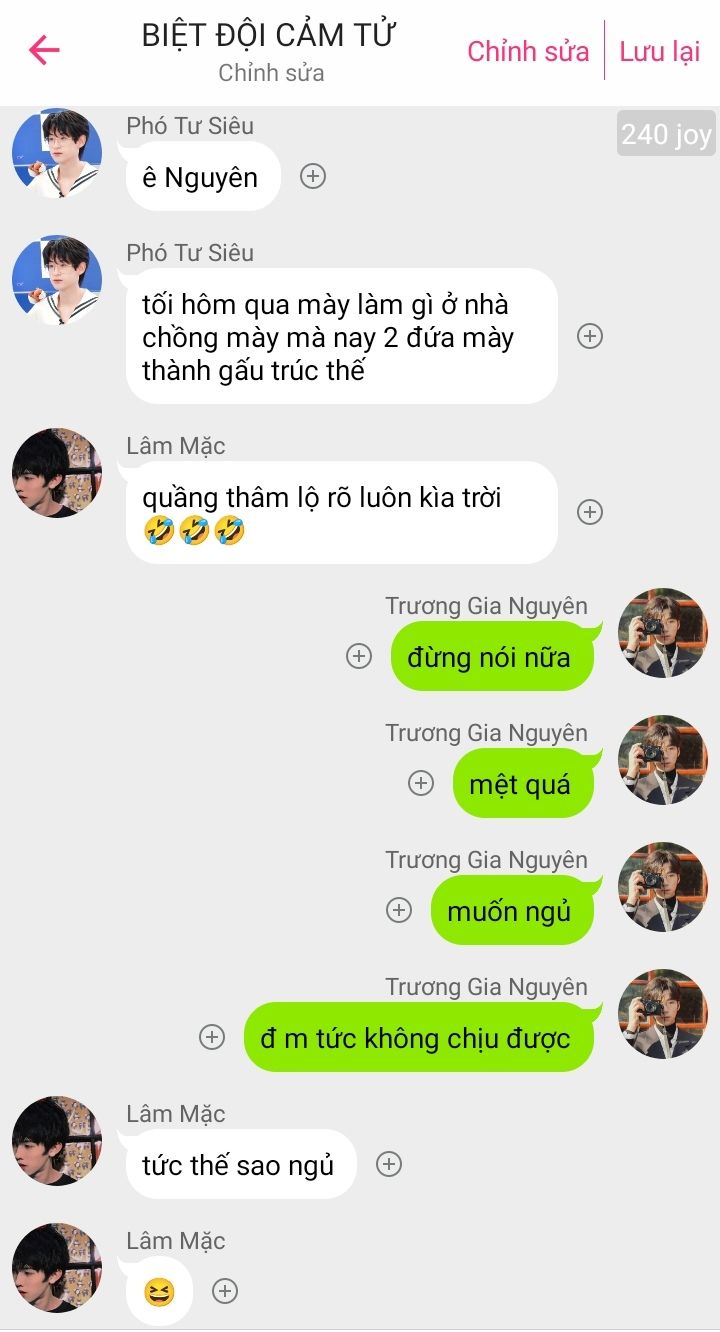
Task: Tap the plus beside "tức thế sao ngủ"
Action: (x=389, y=1164)
